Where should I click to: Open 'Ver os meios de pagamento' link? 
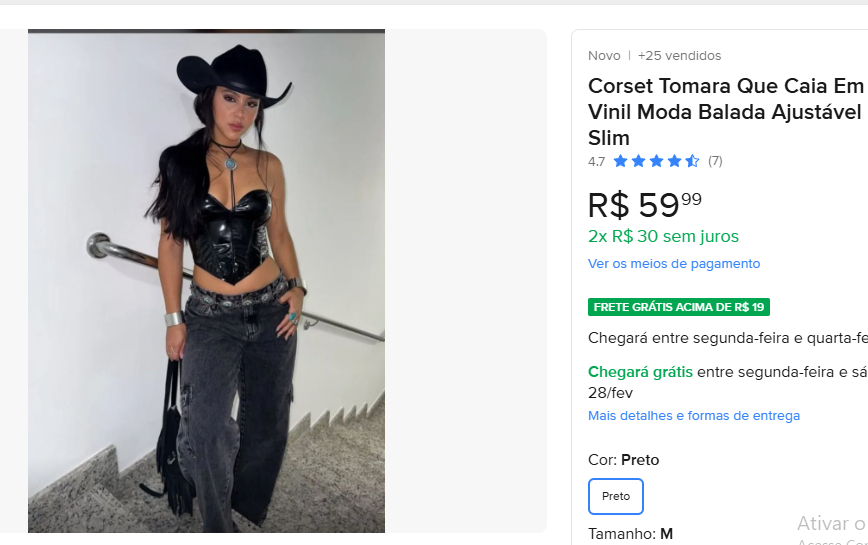coord(674,264)
